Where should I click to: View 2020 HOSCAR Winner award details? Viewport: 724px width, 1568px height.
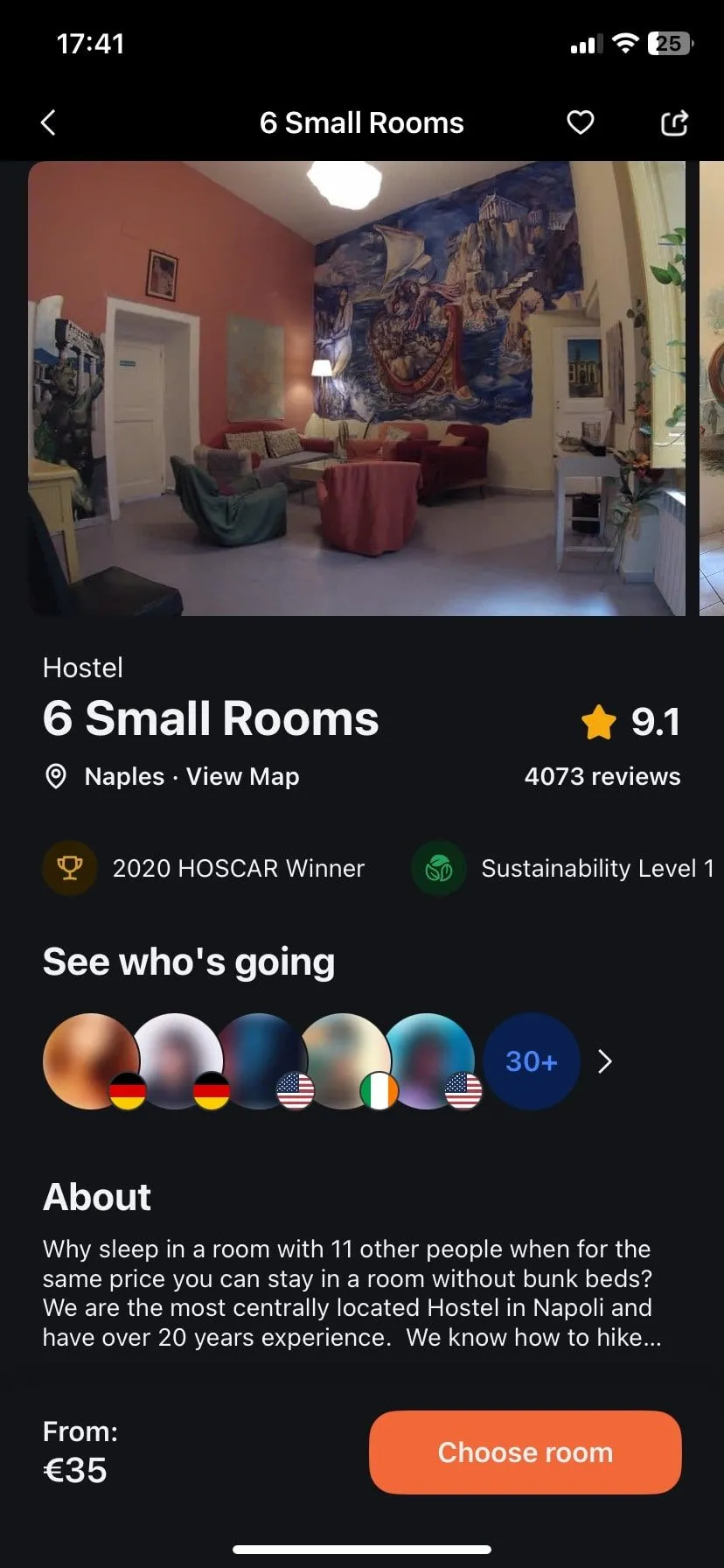(x=205, y=868)
